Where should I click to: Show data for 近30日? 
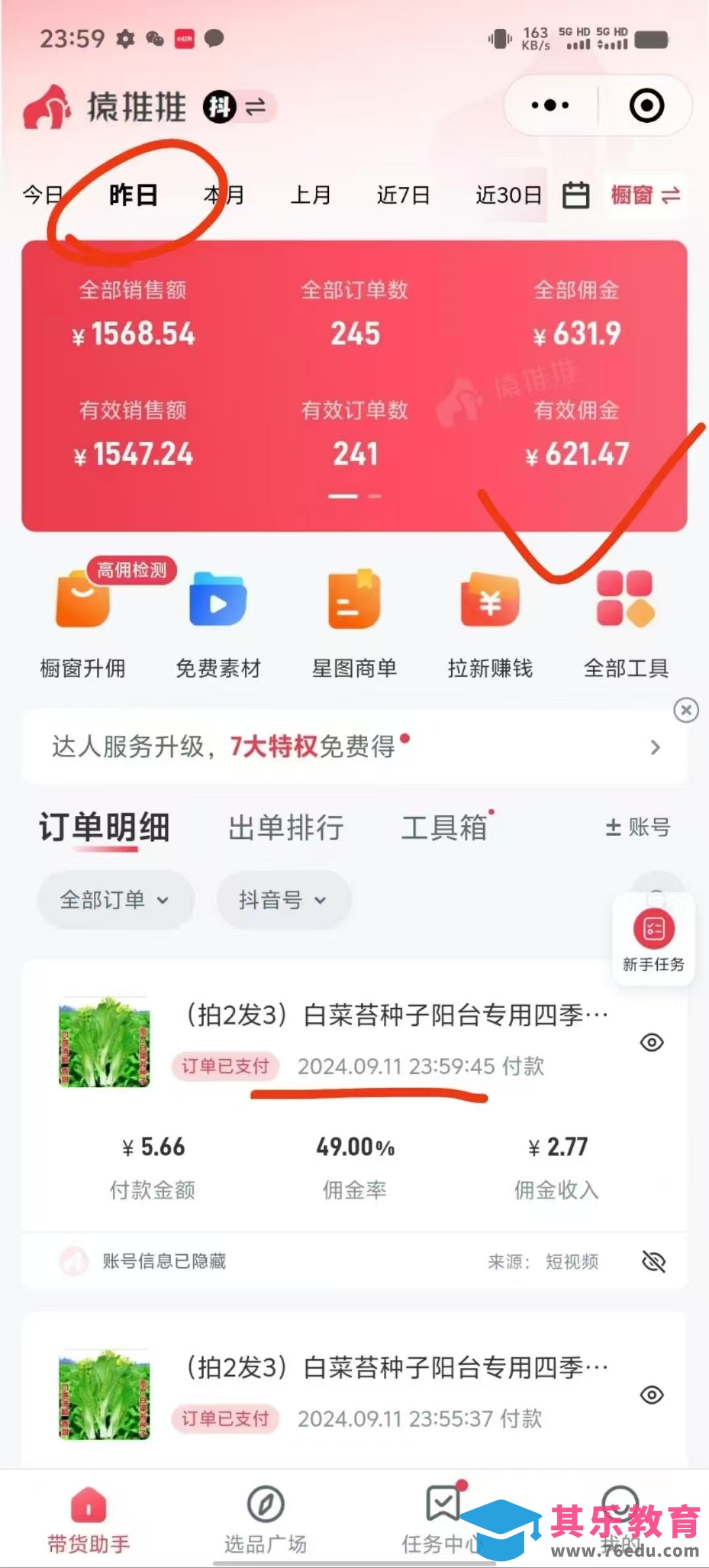[x=508, y=196]
